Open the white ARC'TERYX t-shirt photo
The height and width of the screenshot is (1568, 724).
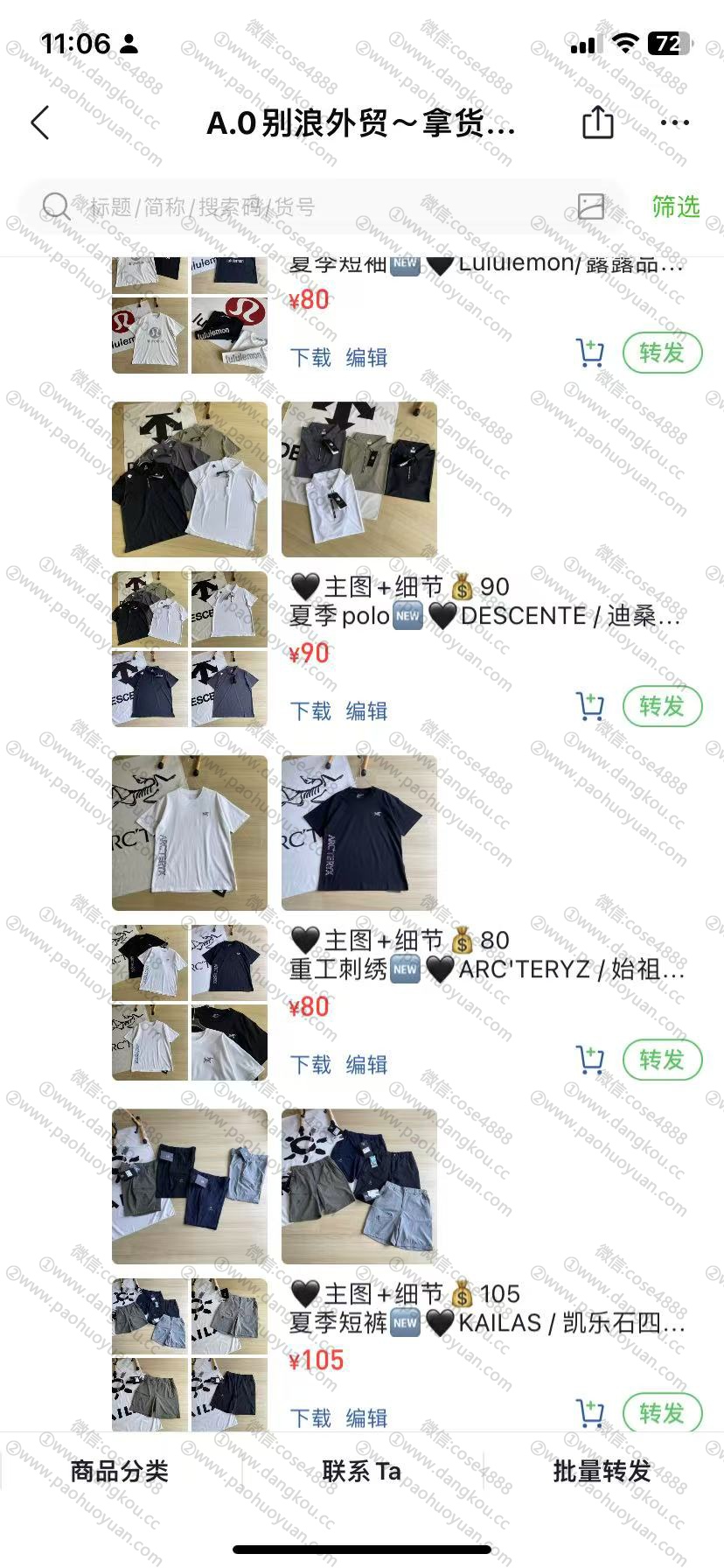coord(190,833)
